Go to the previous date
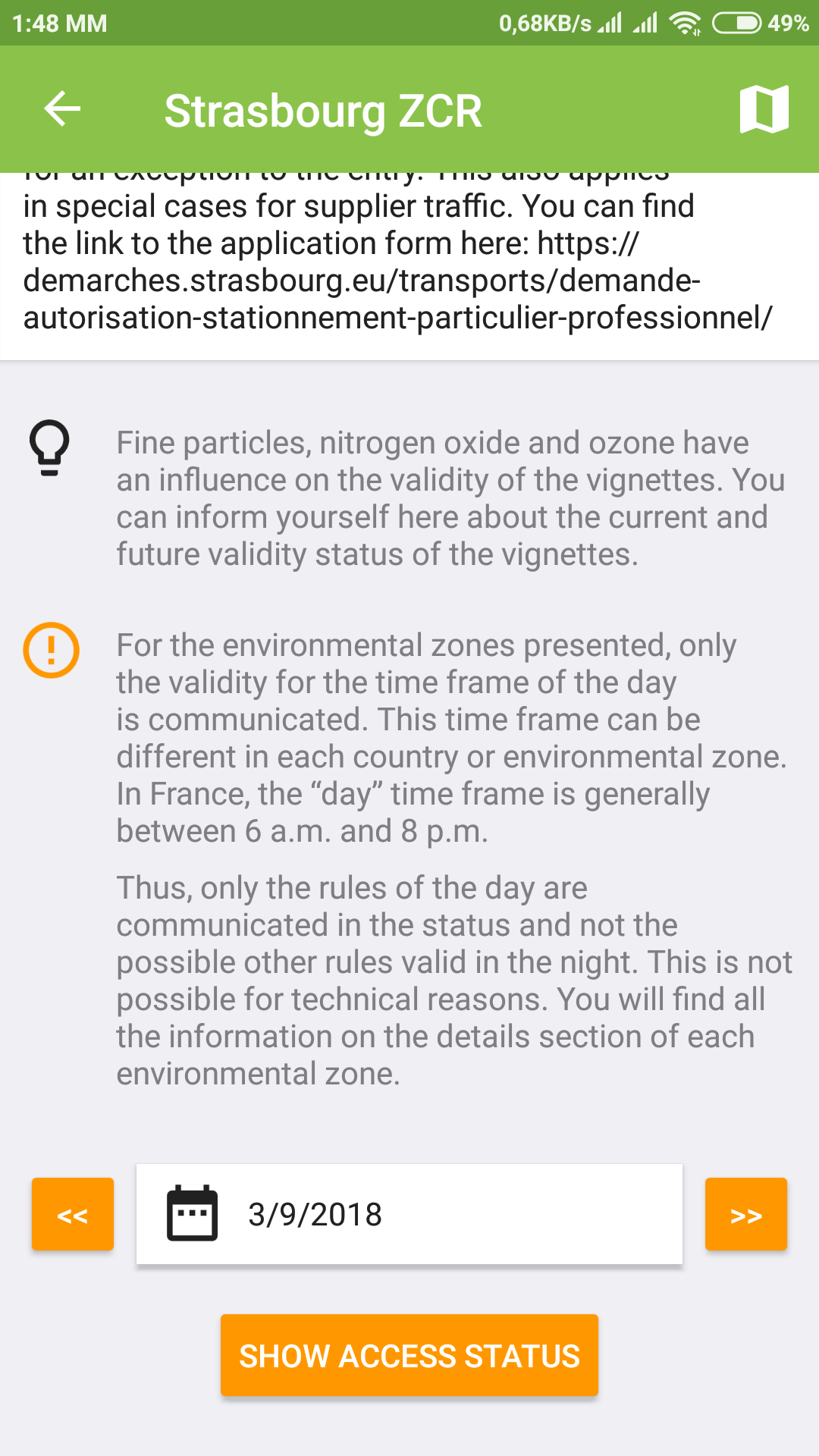 [x=73, y=1214]
